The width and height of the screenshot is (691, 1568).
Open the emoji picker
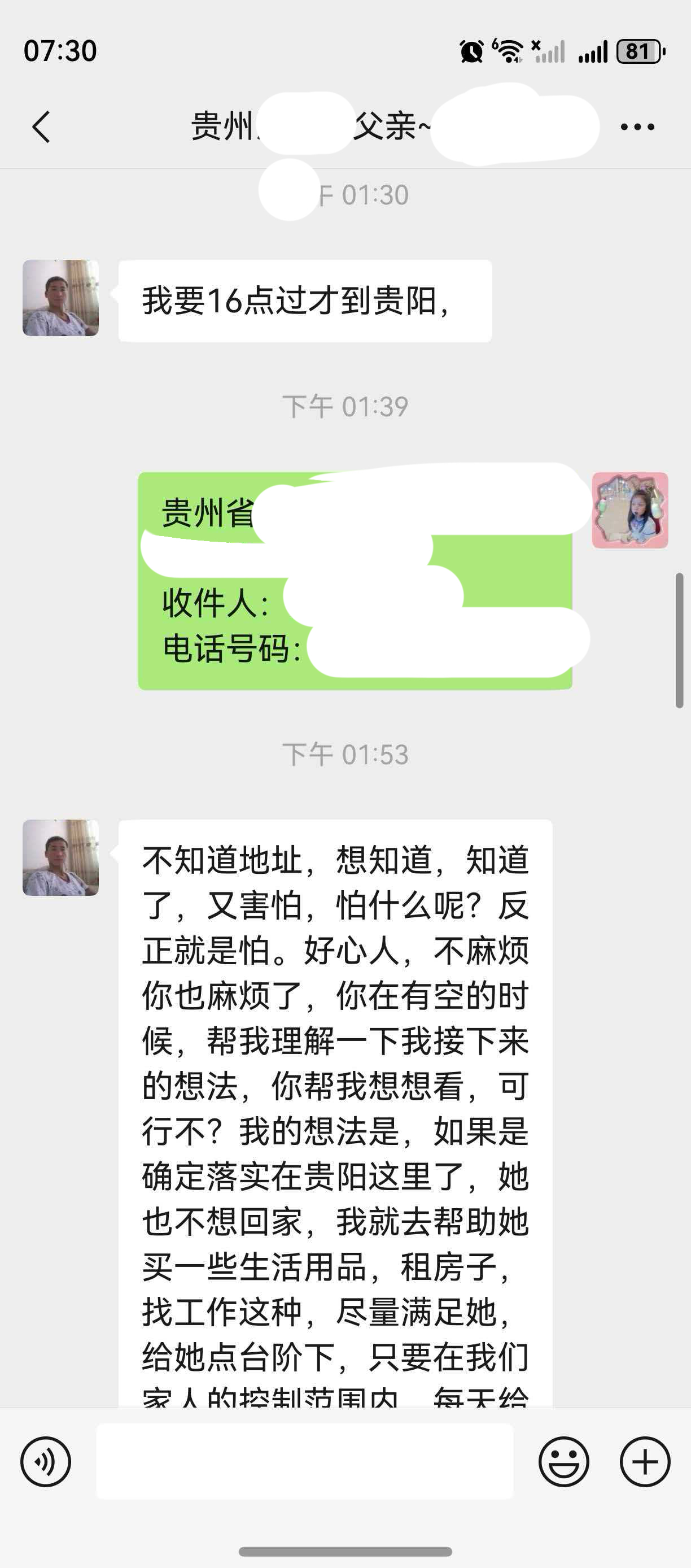click(x=563, y=1461)
